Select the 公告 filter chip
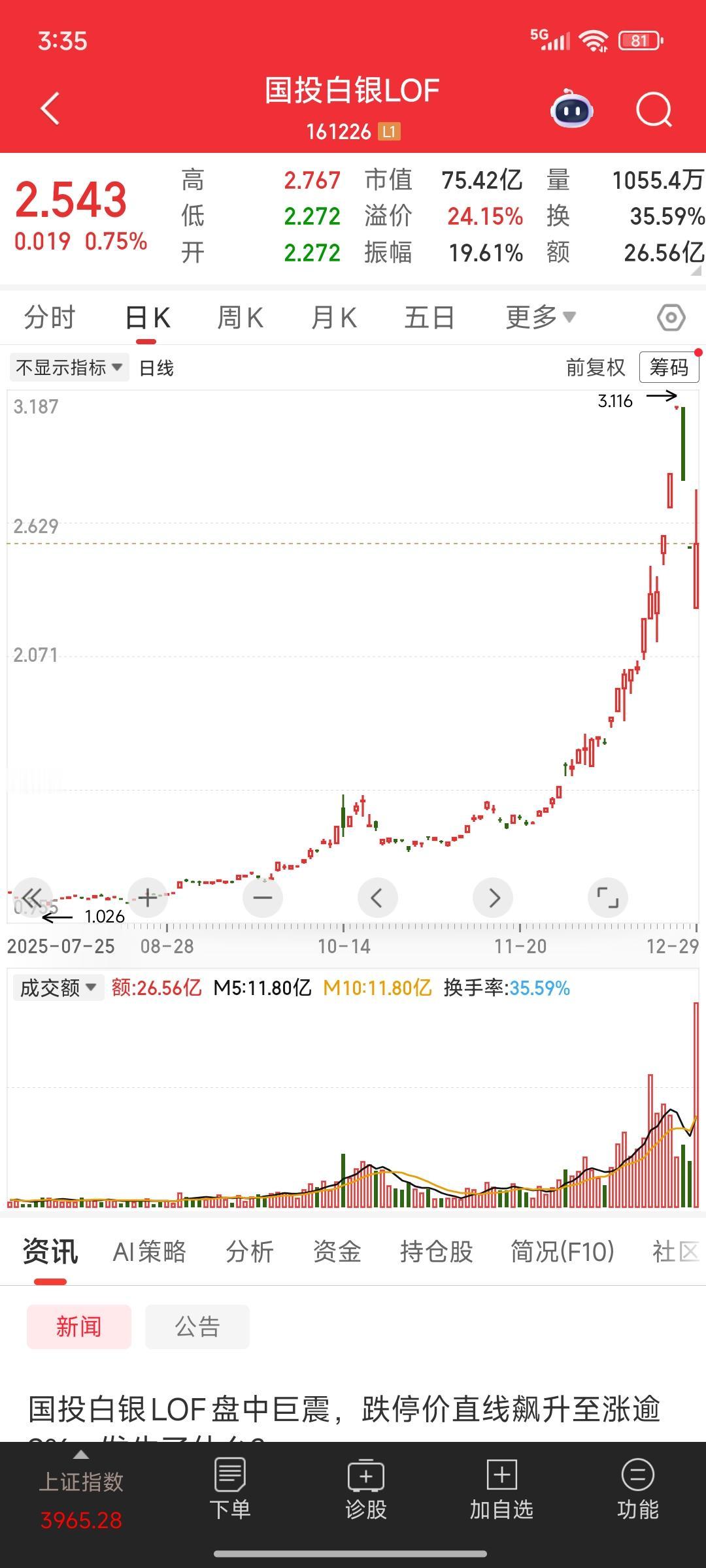The image size is (706, 1568). tap(197, 1327)
